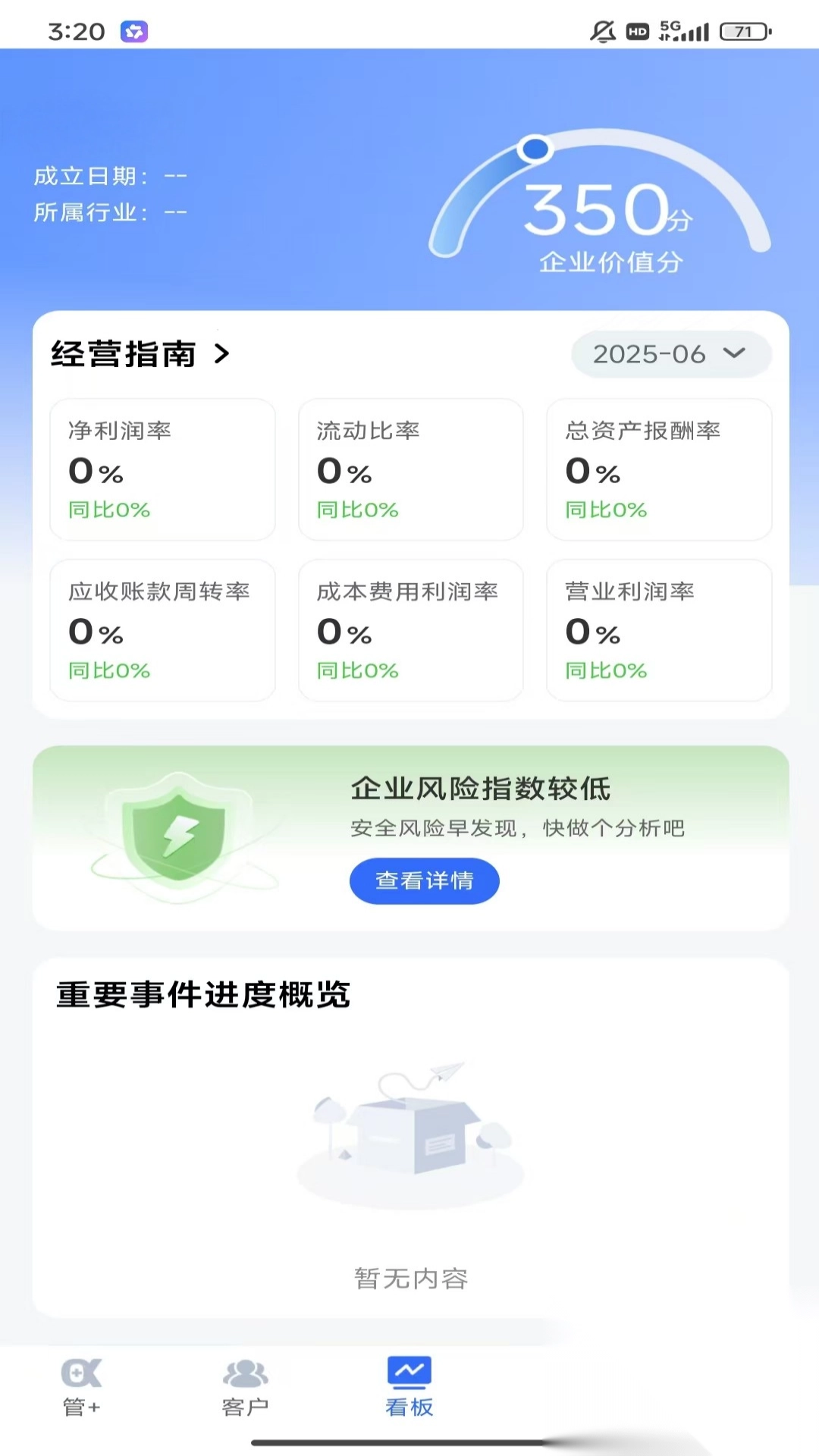Viewport: 819px width, 1456px height.
Task: Click the HD indicator in status bar
Action: (637, 32)
